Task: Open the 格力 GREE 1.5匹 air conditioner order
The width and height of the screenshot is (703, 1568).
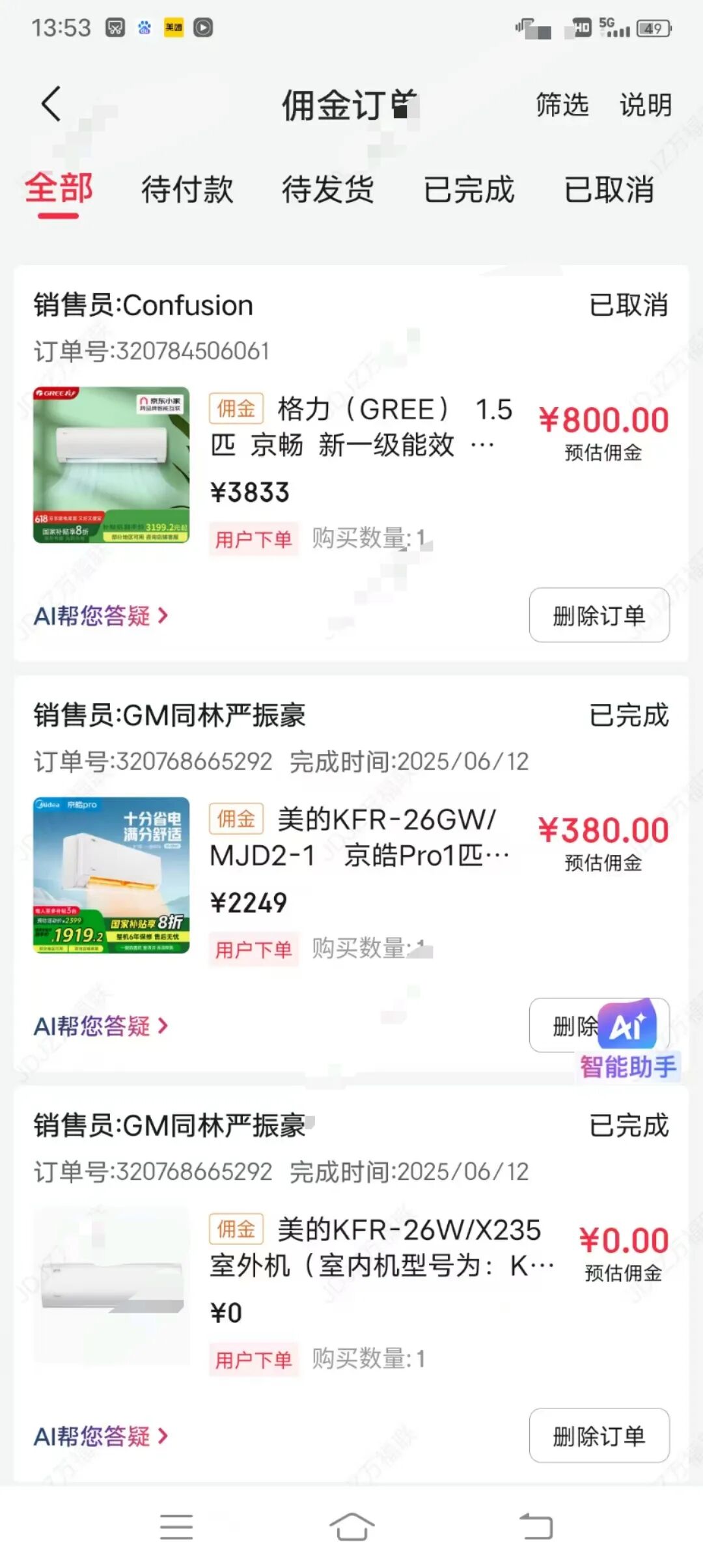Action: coord(361,427)
